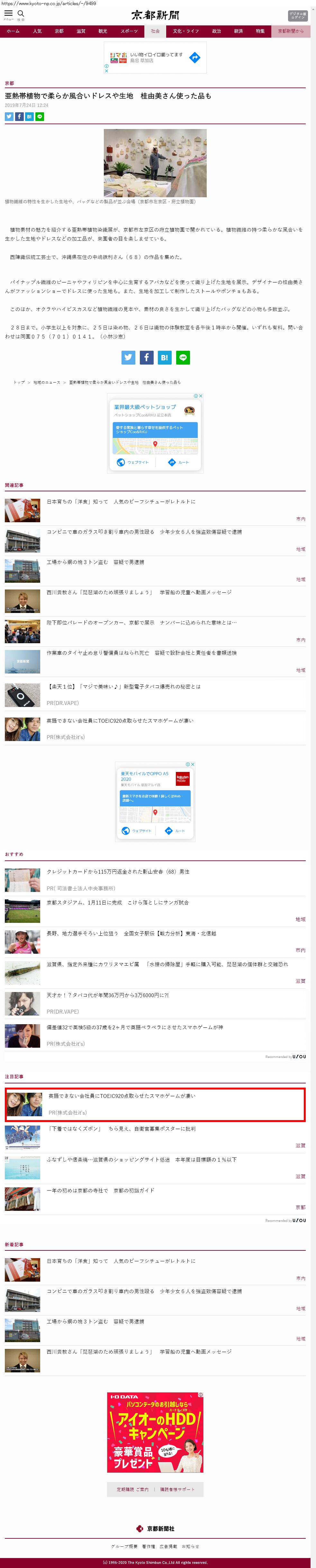Open the グループ概要 footer link
This screenshot has width=316, height=1568.
click(124, 1546)
